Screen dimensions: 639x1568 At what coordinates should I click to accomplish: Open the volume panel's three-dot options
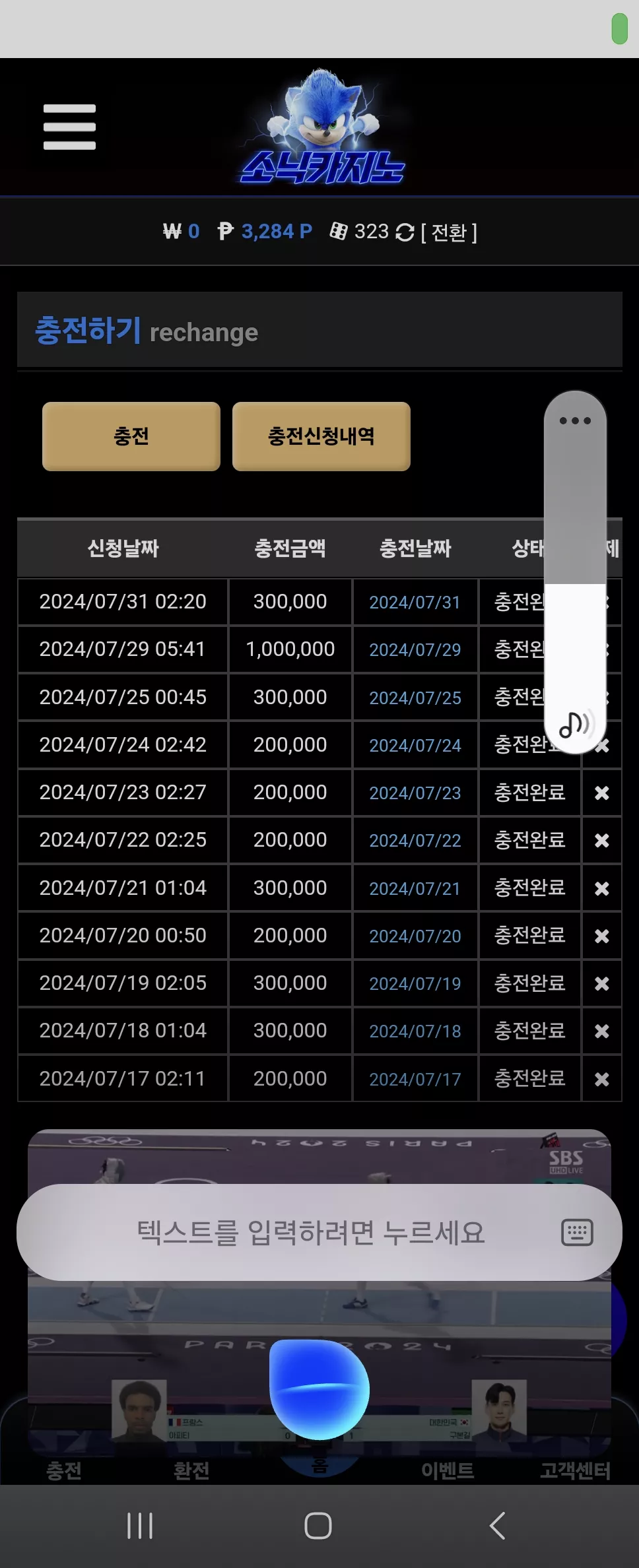[575, 421]
